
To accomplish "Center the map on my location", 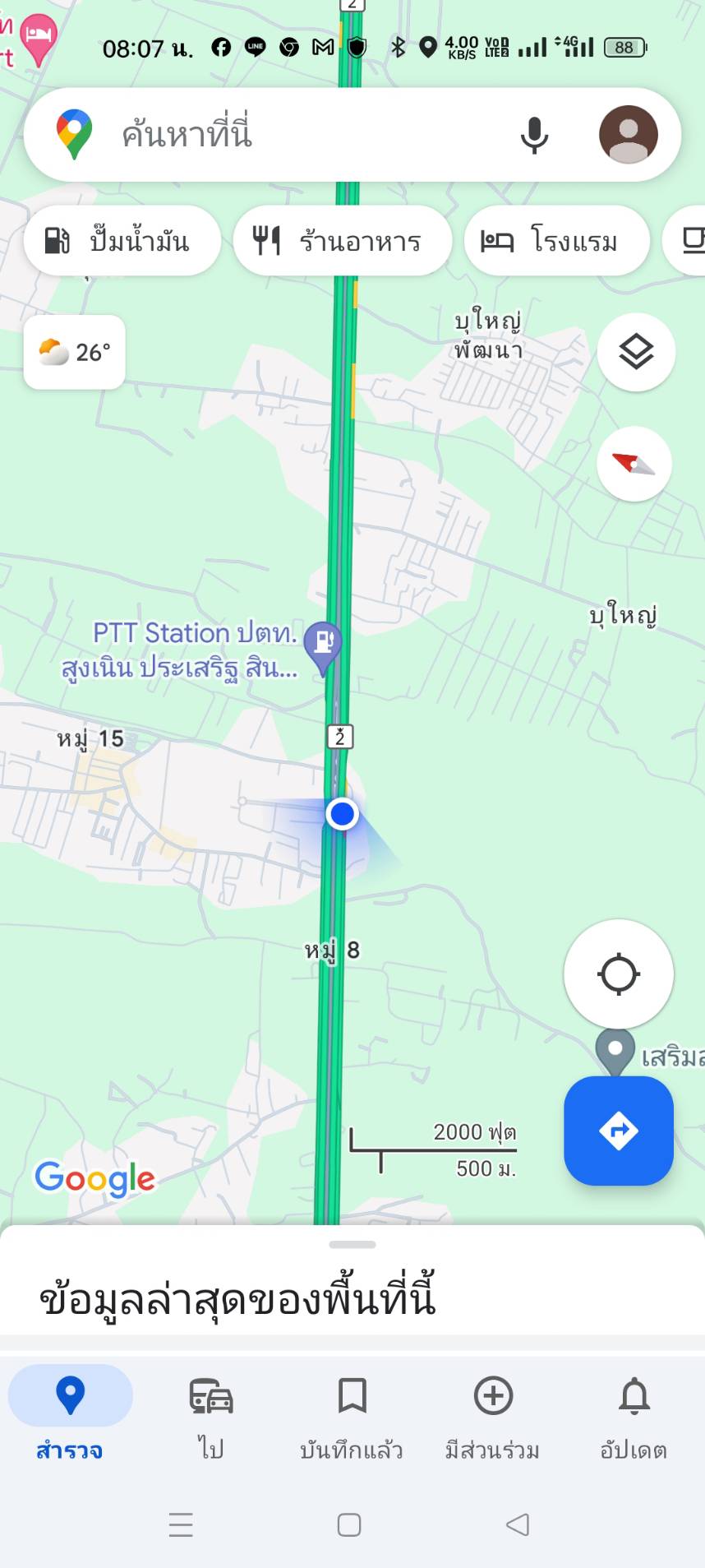I will 619,974.
